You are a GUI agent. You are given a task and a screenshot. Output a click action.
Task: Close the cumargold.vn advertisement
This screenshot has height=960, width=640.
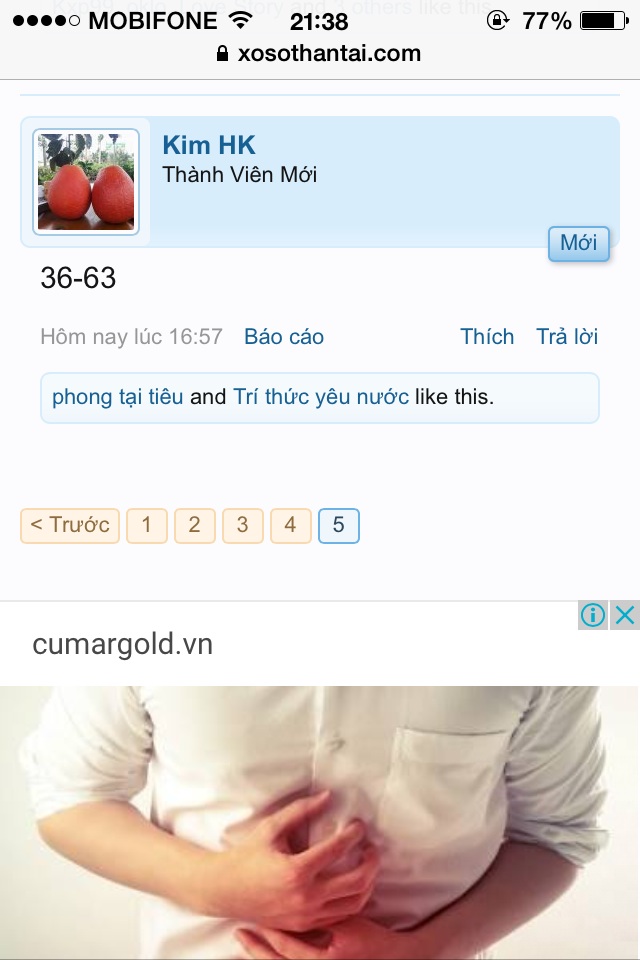click(625, 615)
